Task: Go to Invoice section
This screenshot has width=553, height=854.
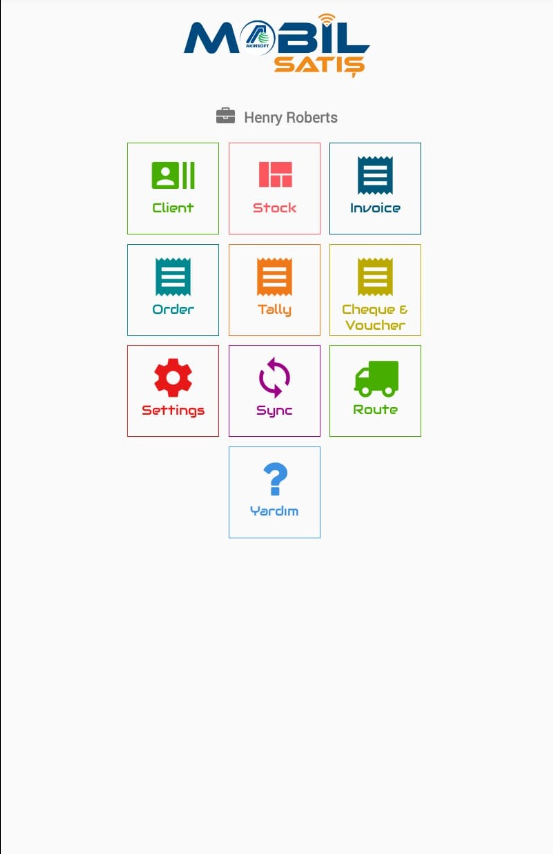Action: pos(375,188)
